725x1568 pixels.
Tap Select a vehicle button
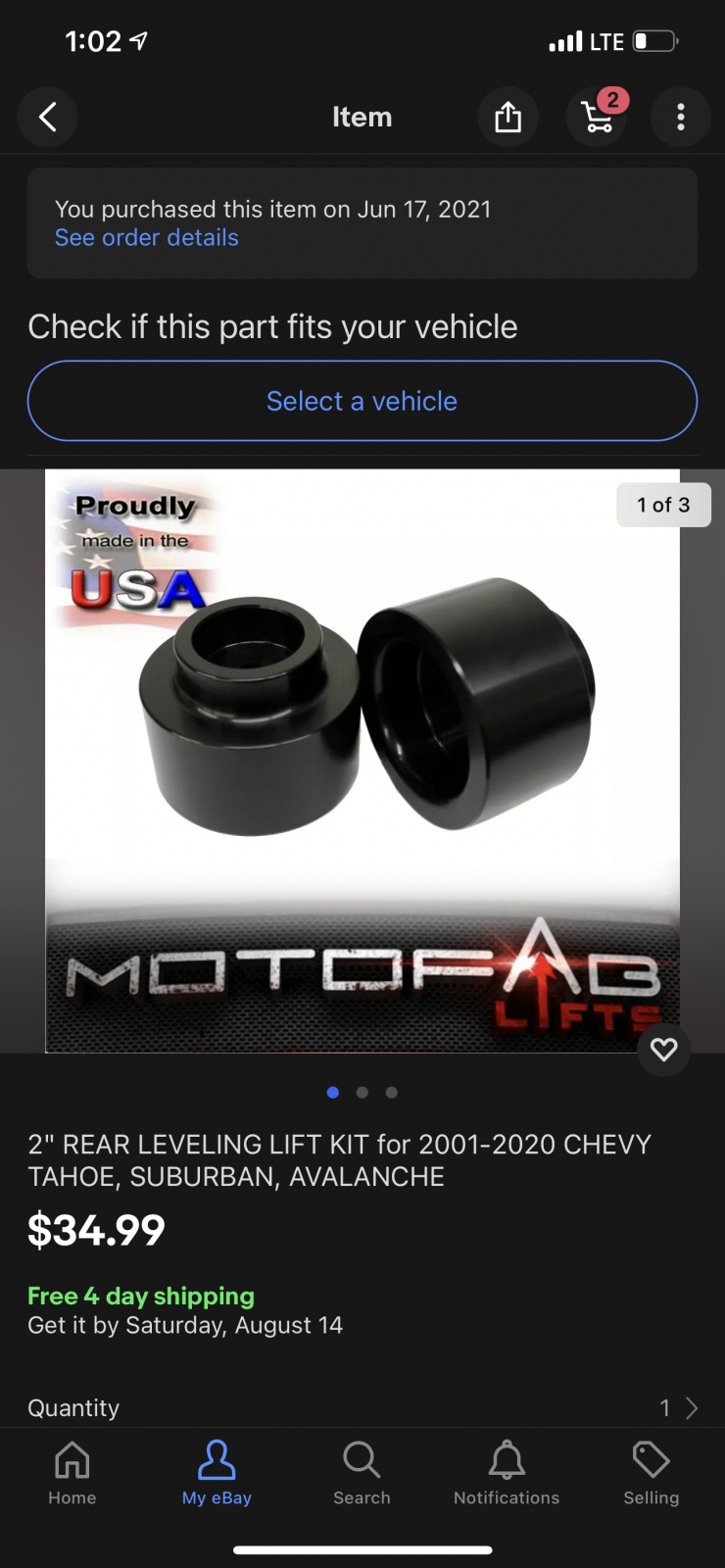pos(362,401)
